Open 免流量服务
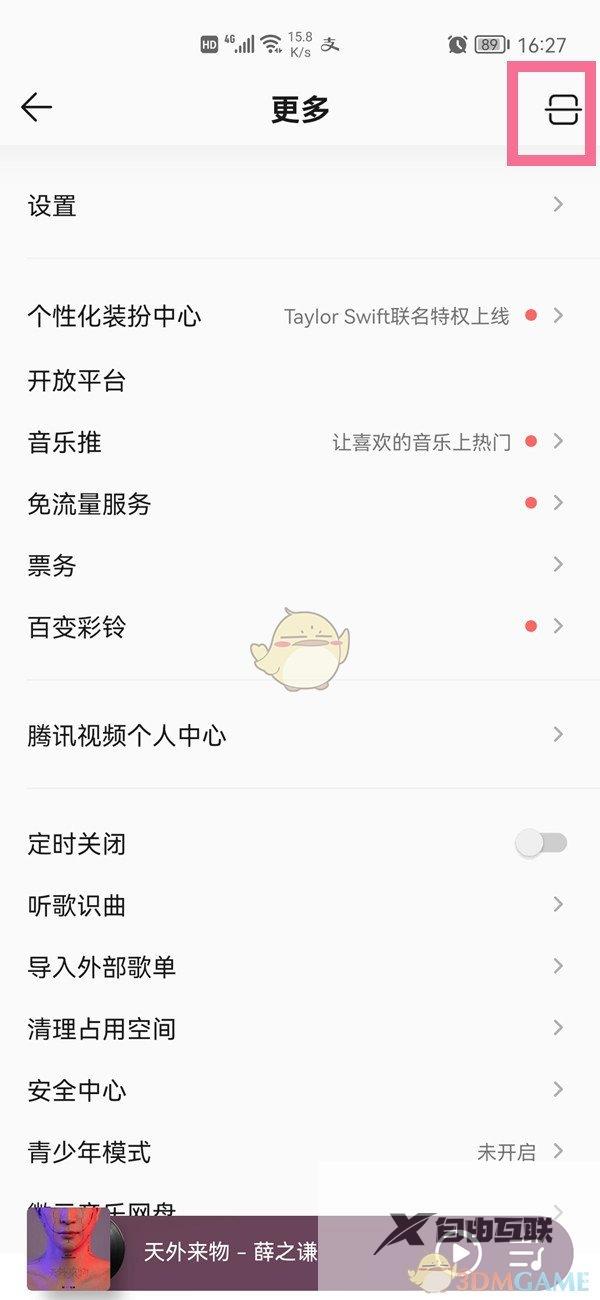Viewport: 600px width, 1300px height. tap(90, 504)
